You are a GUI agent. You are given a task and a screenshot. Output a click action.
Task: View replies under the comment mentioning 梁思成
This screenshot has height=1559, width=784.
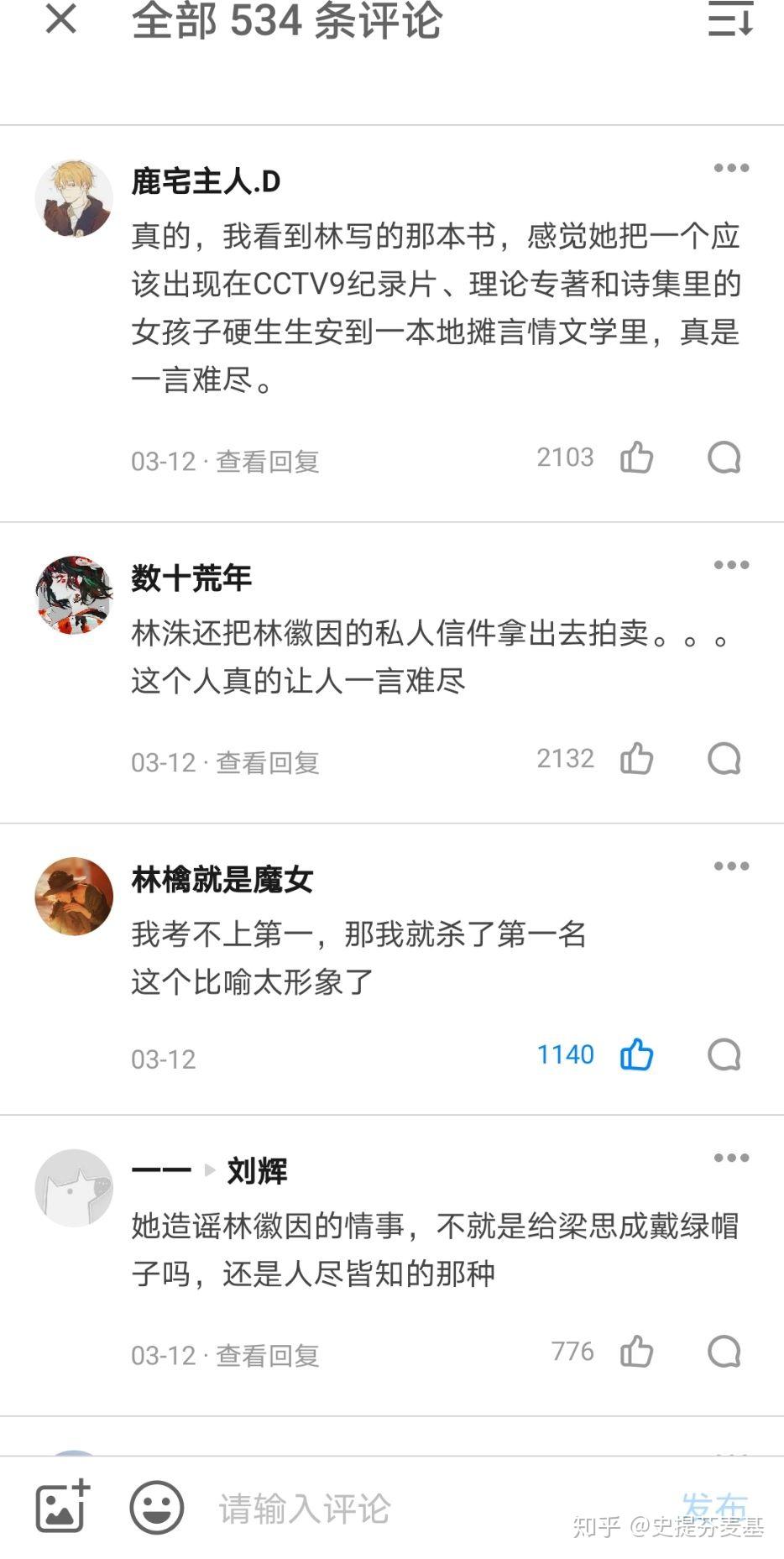point(268,1355)
